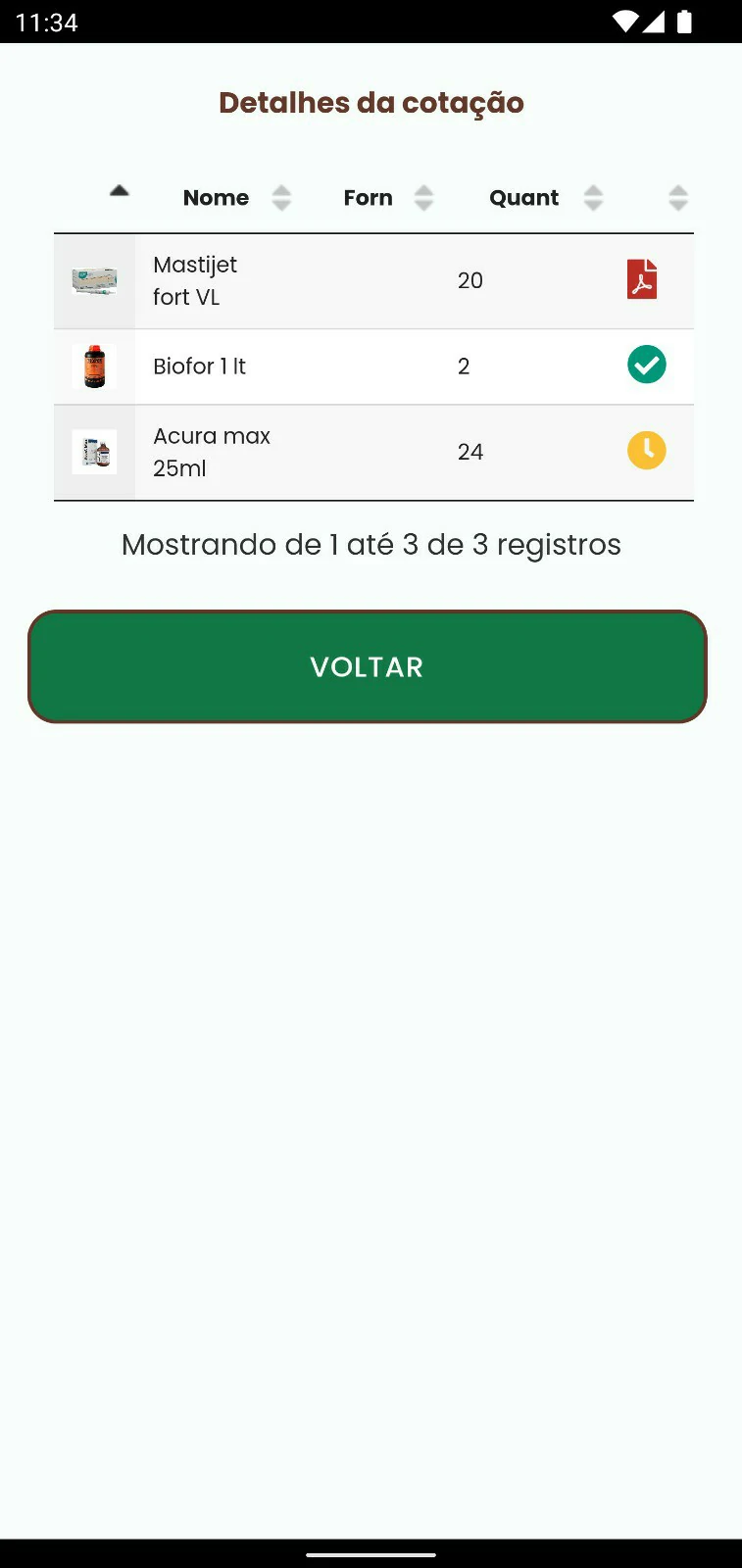
Task: Click the sort icon in the rightmost column
Action: tap(678, 197)
